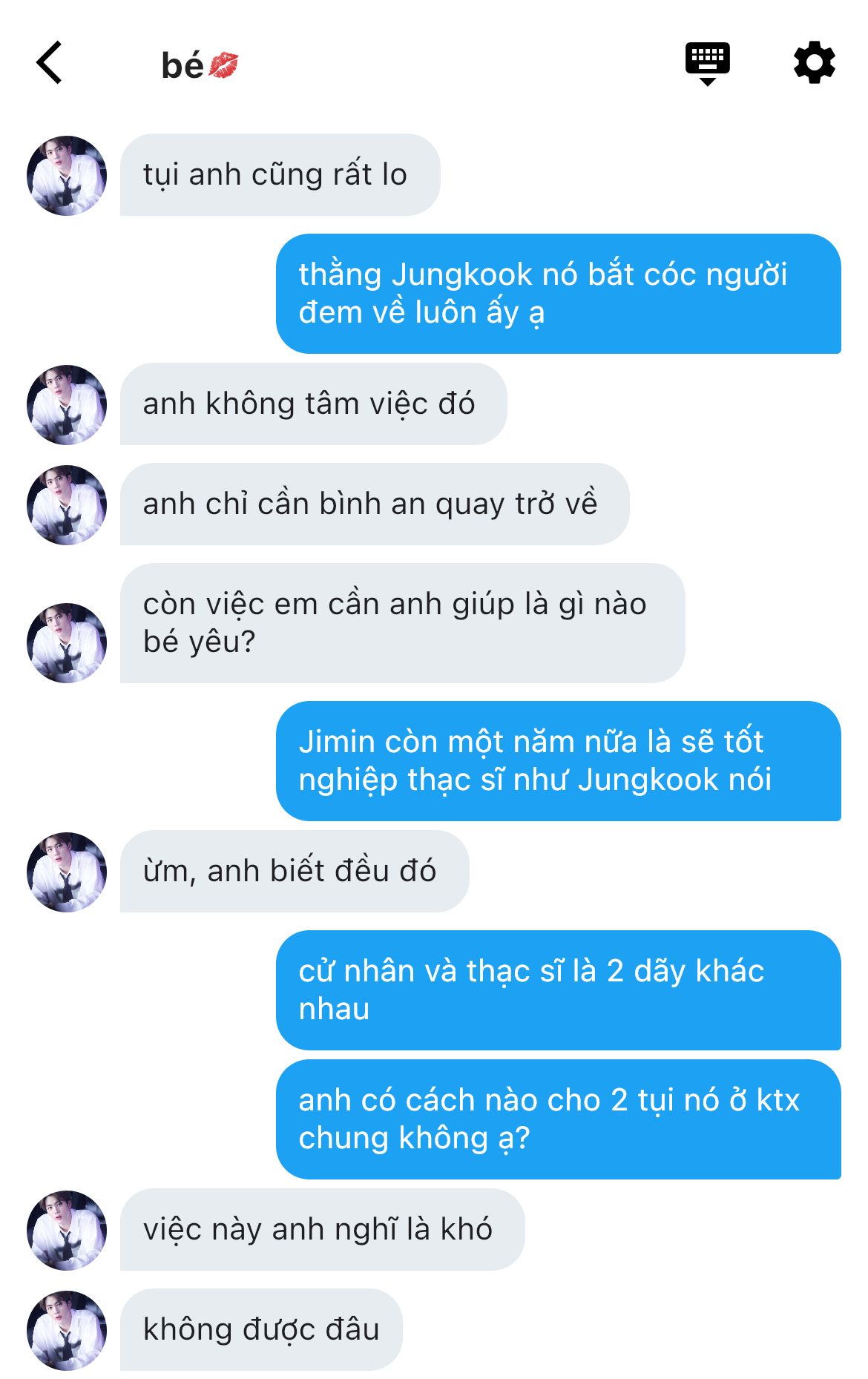
Task: Go back from the bé chat
Action: point(50,63)
